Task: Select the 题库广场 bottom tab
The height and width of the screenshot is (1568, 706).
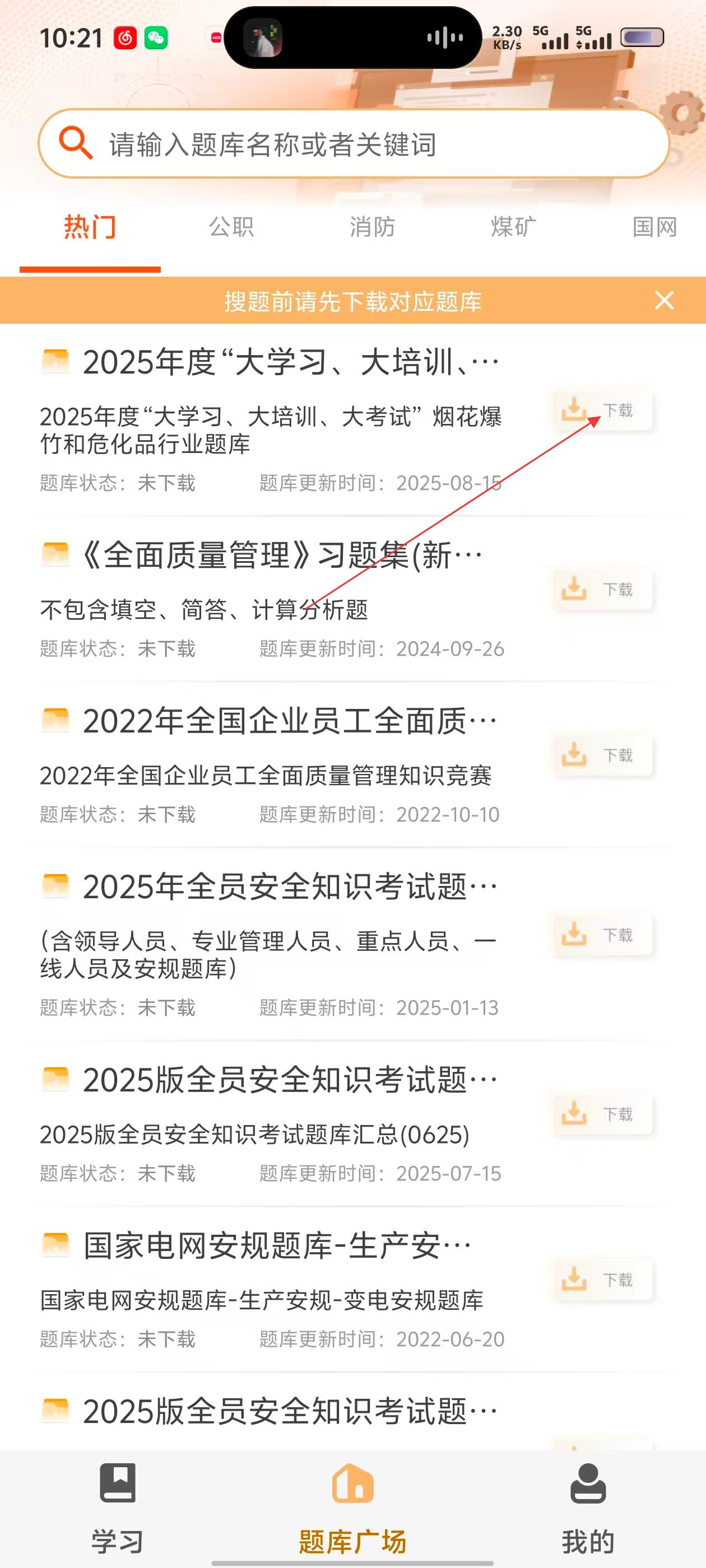Action: click(x=352, y=1508)
